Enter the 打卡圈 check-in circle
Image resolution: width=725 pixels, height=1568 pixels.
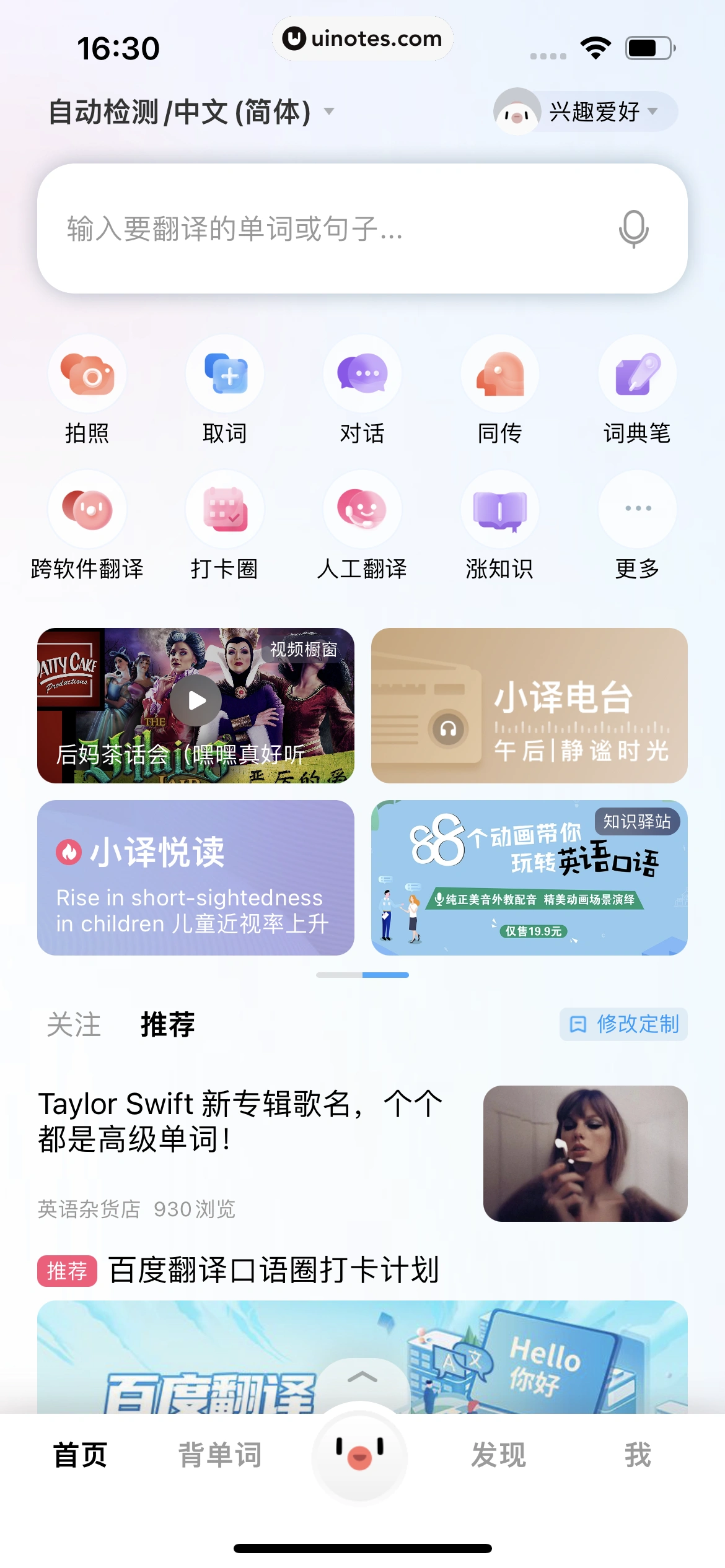coord(224,509)
